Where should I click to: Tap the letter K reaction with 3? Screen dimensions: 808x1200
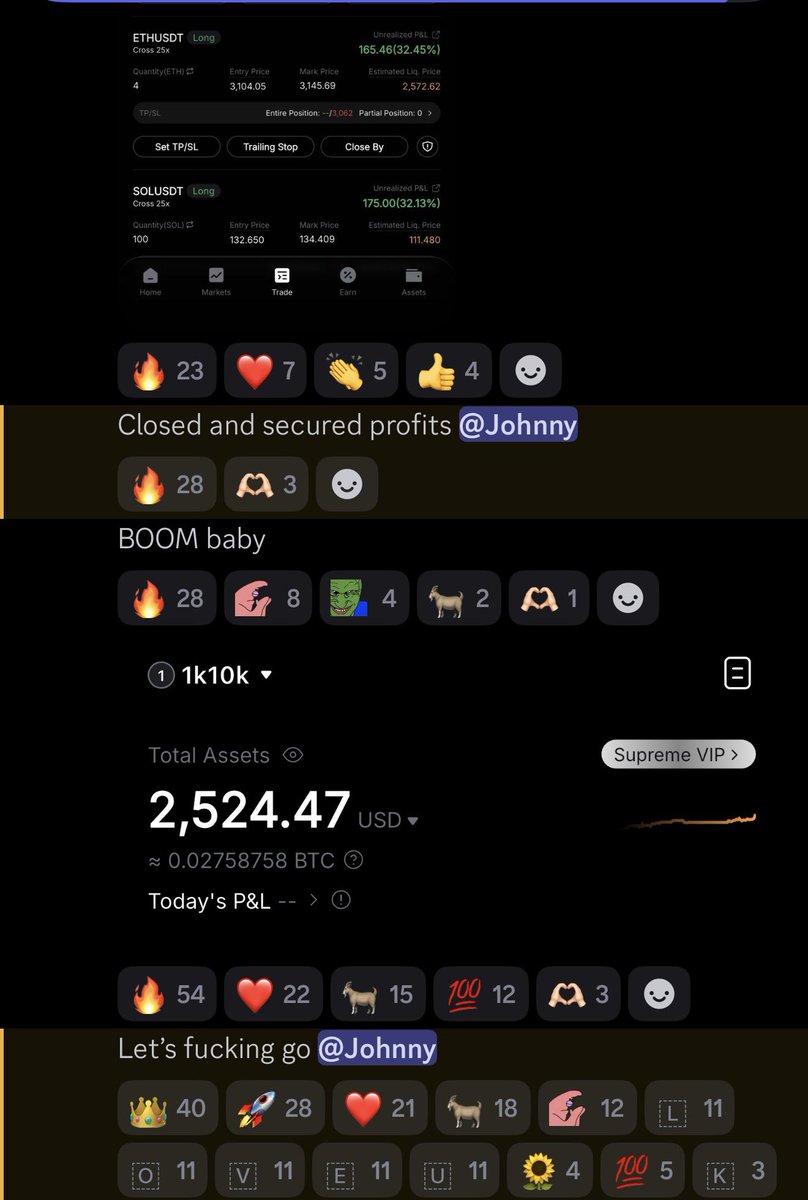[x=732, y=1170]
